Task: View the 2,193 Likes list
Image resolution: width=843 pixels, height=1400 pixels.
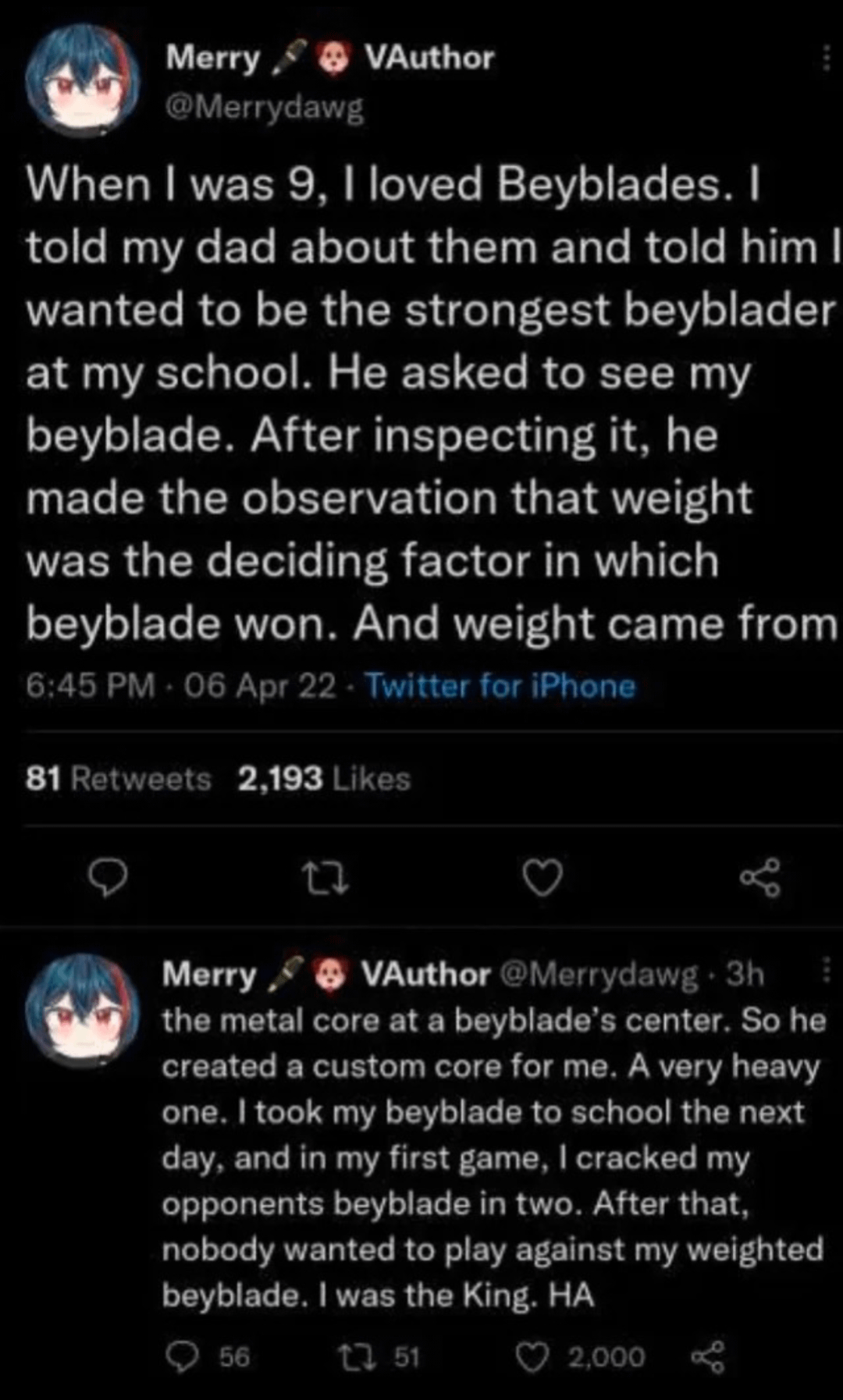Action: (324, 779)
